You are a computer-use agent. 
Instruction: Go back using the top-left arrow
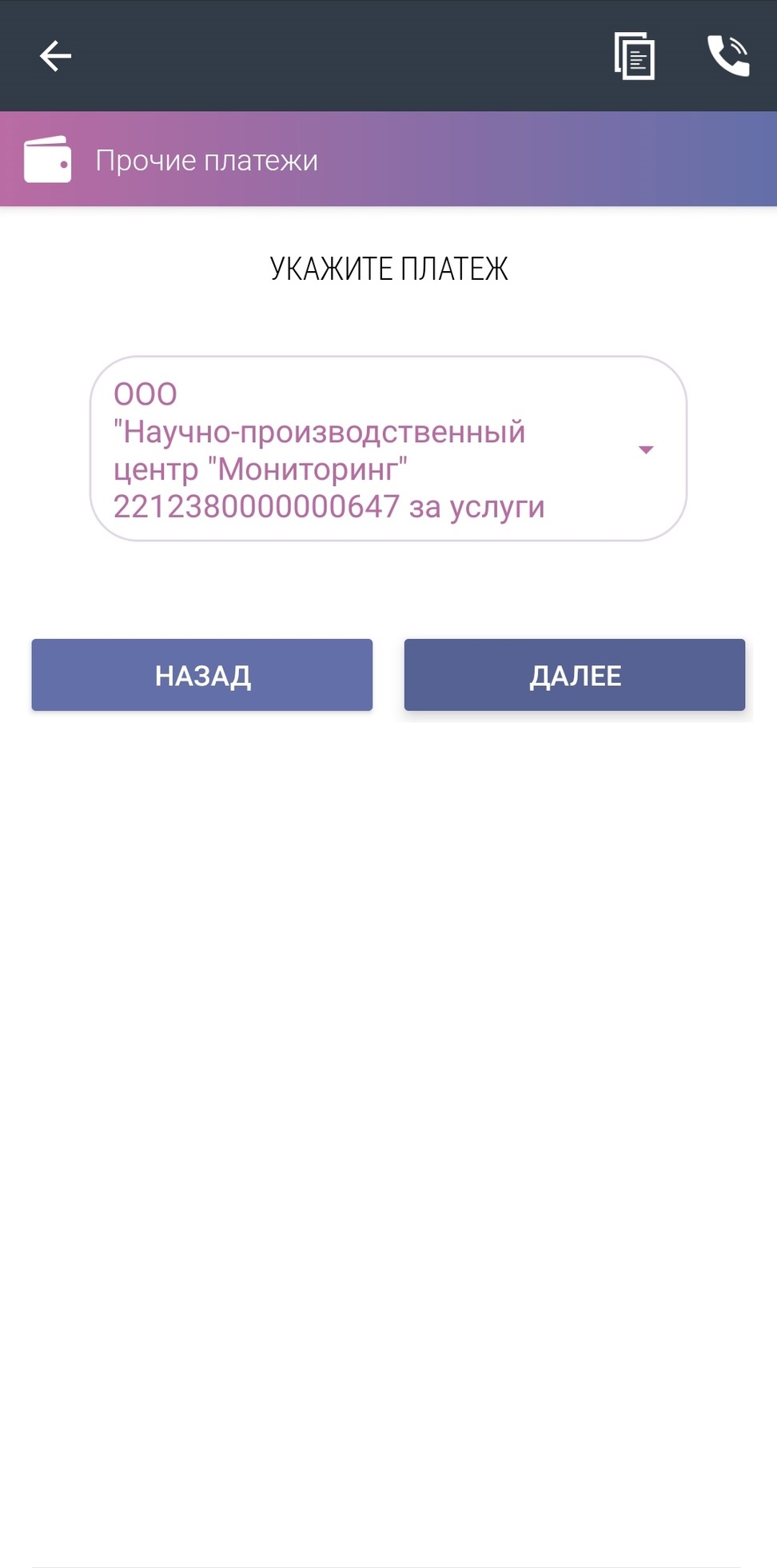pos(55,56)
